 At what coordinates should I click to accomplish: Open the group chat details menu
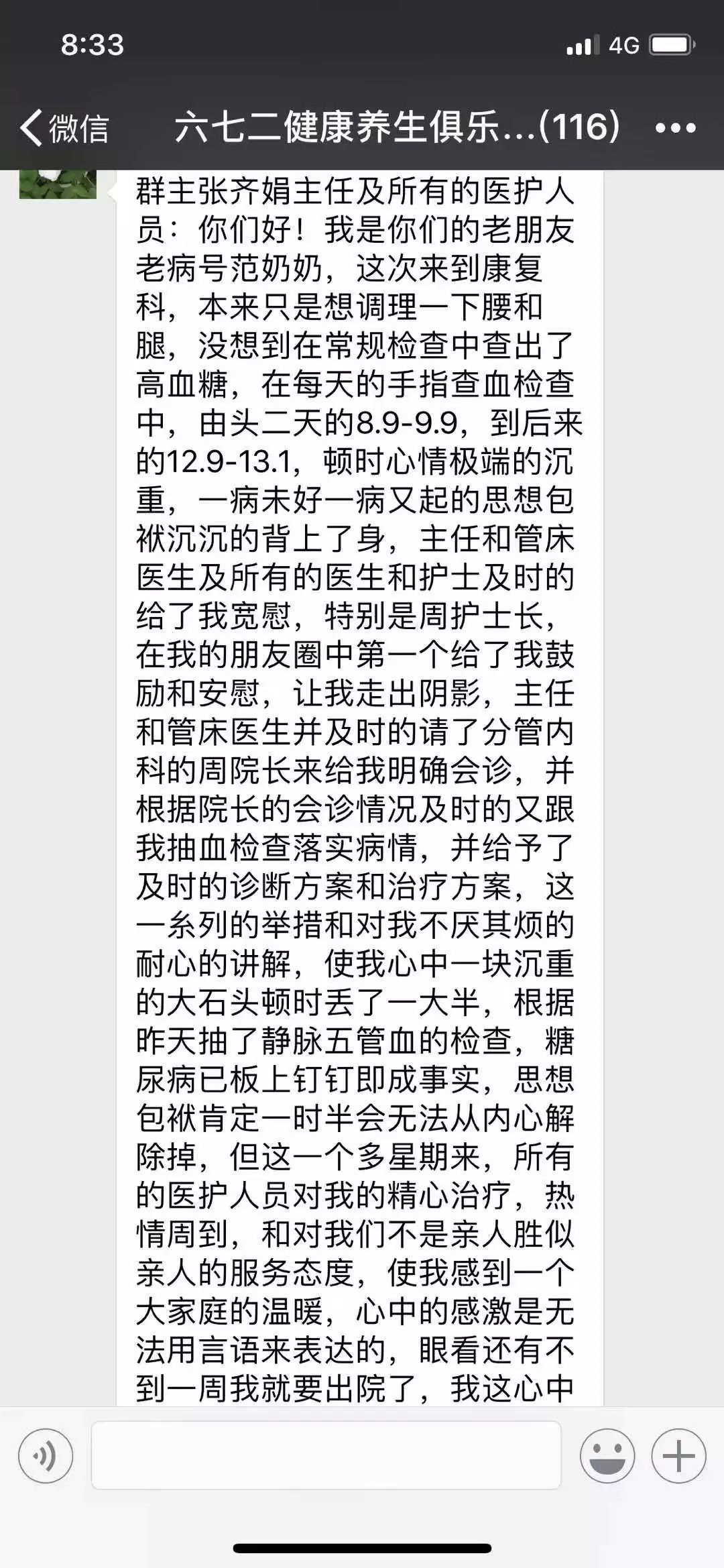click(x=675, y=127)
